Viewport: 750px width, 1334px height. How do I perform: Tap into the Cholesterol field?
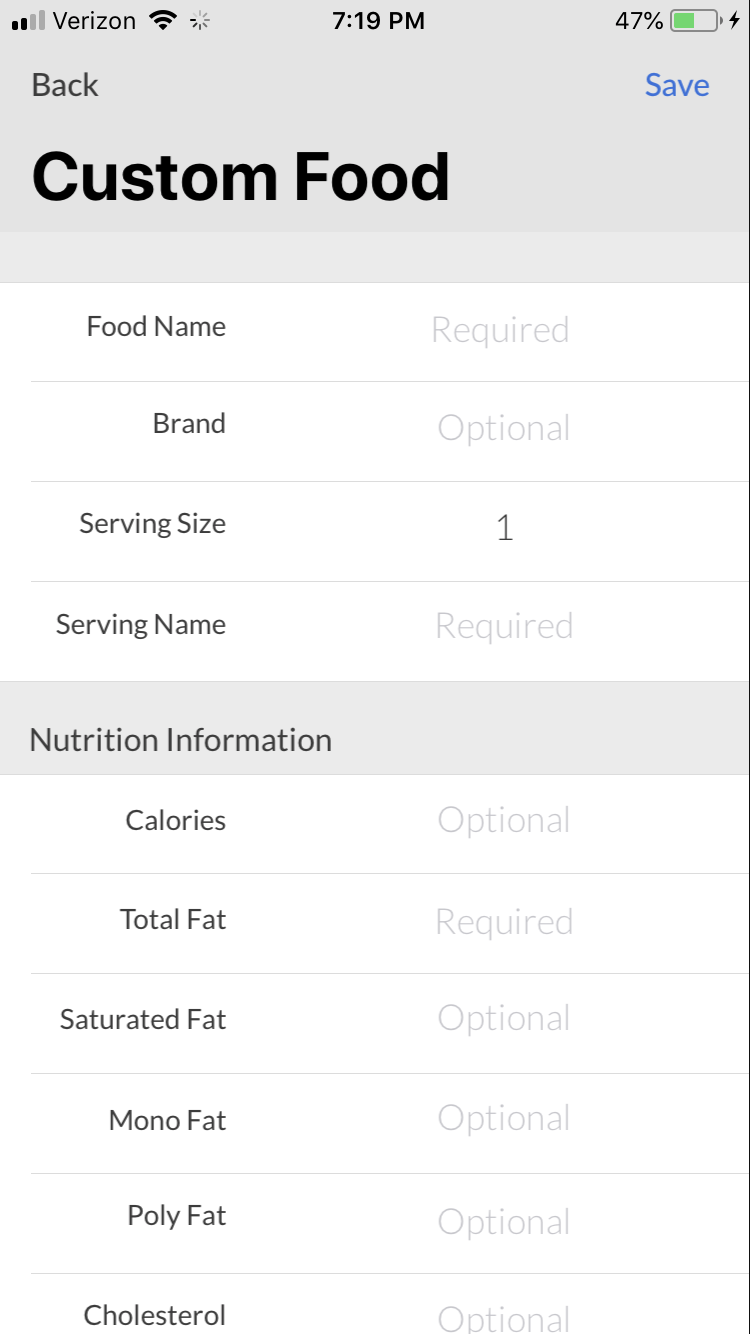[504, 1317]
